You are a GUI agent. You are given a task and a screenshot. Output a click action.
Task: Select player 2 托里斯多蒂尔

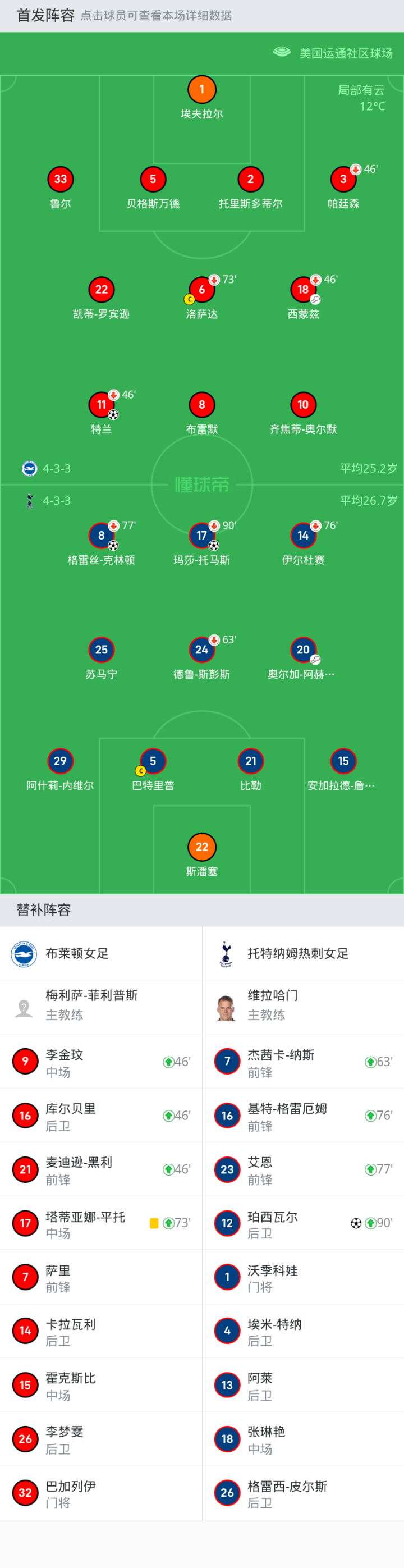[x=250, y=180]
